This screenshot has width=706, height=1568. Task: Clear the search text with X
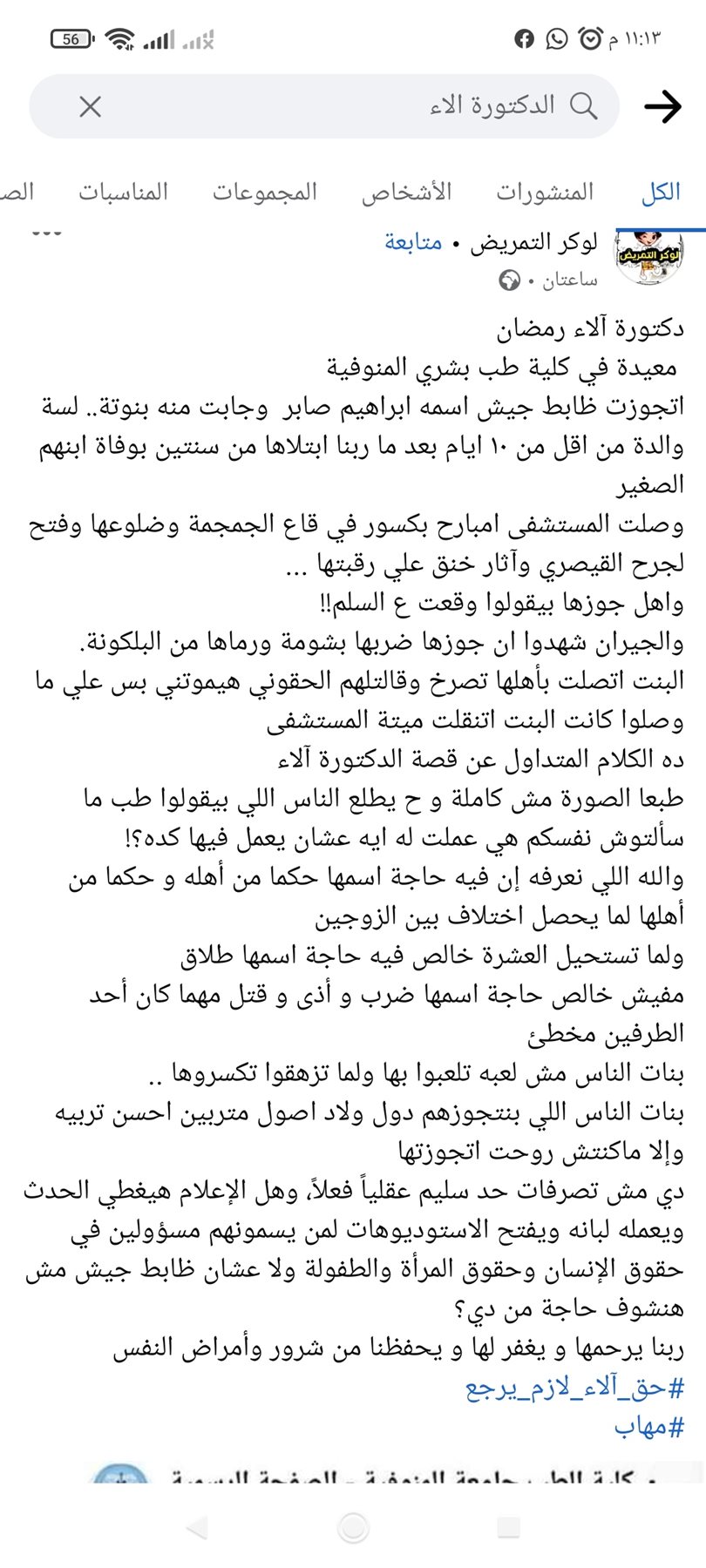coord(91,106)
